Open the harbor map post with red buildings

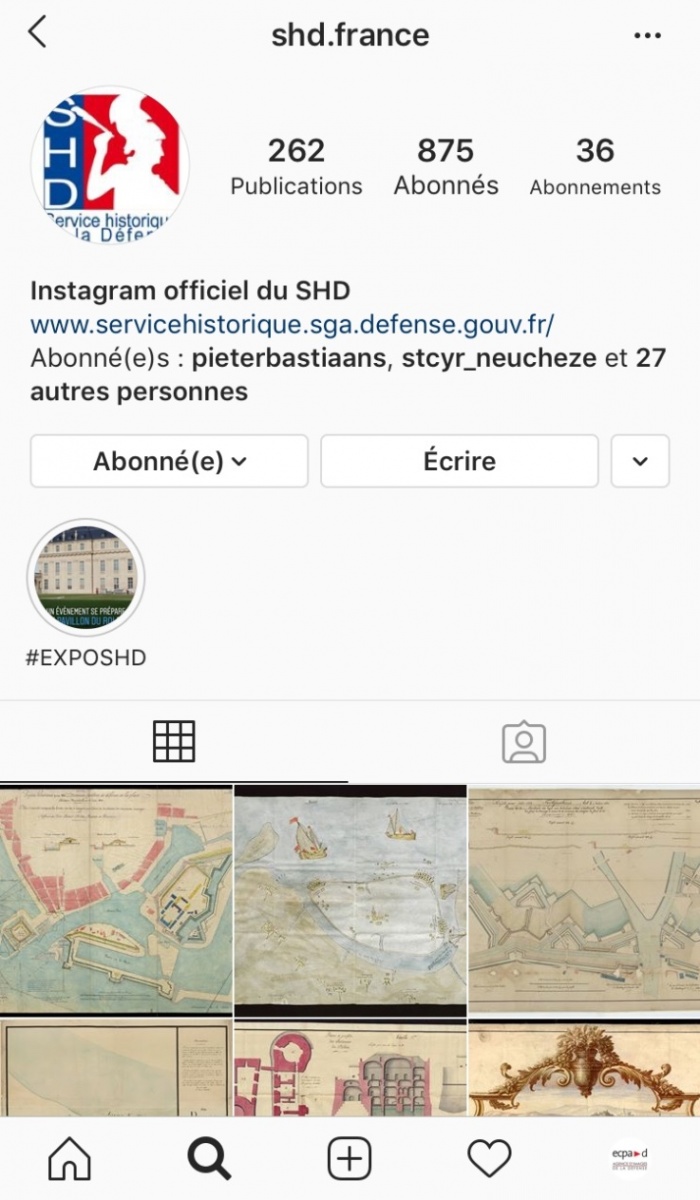pos(116,900)
